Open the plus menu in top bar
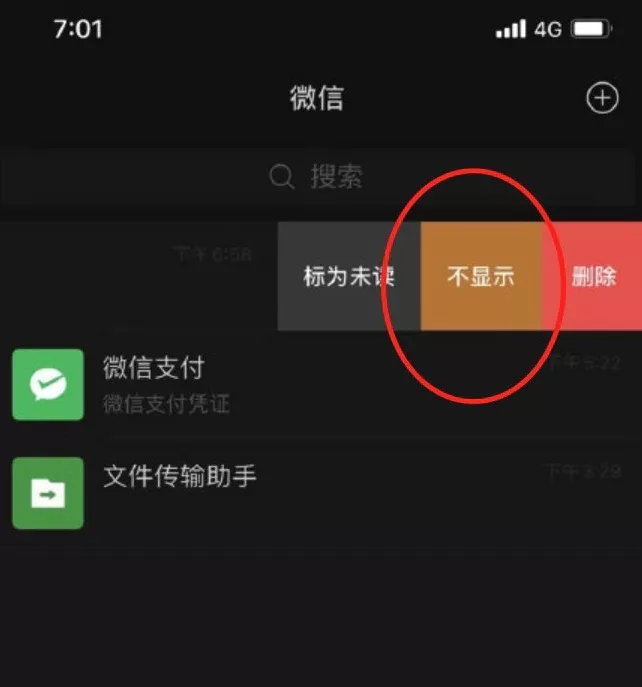The width and height of the screenshot is (642, 687). 601,98
